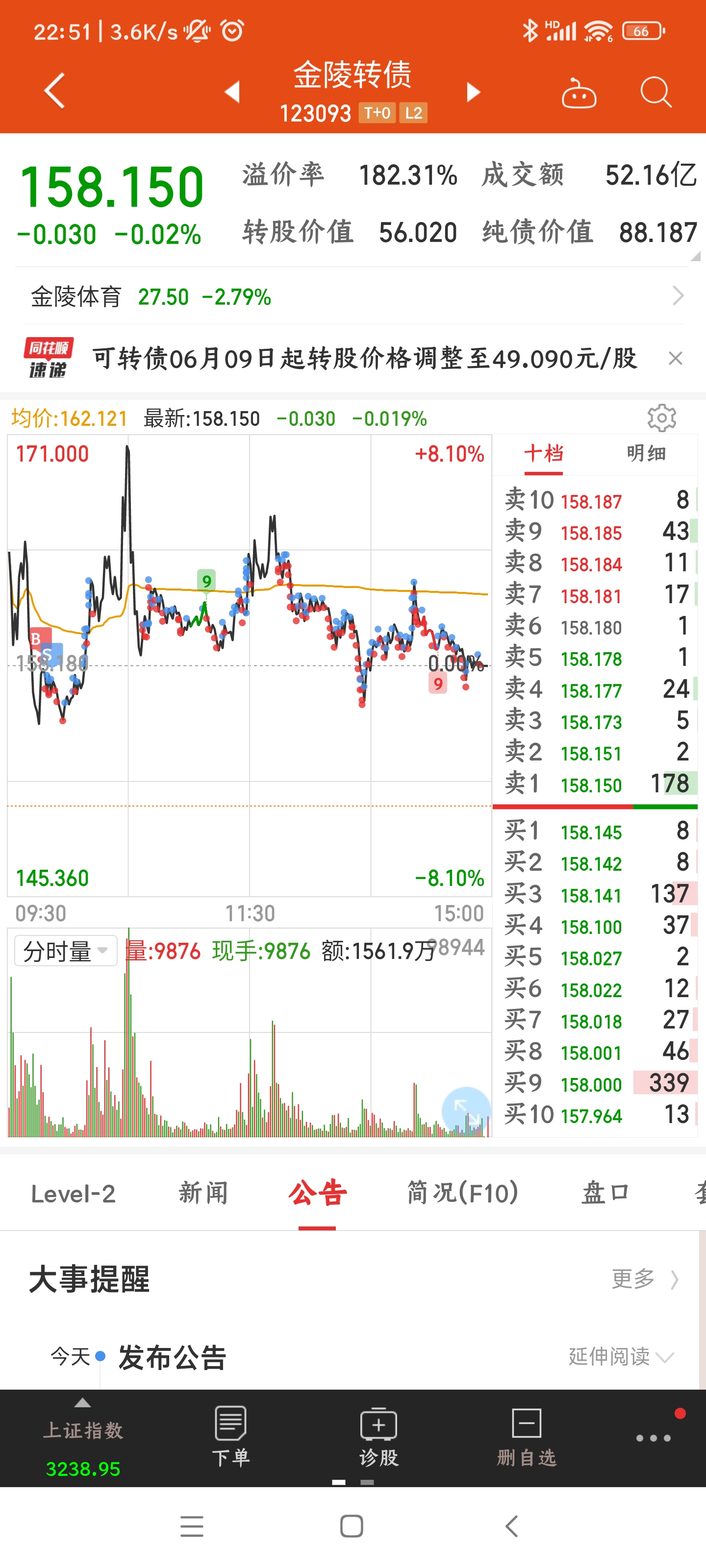Screen dimensions: 706x1568
Task: Dismiss the 同花顺速递 news banner
Action: [675, 359]
